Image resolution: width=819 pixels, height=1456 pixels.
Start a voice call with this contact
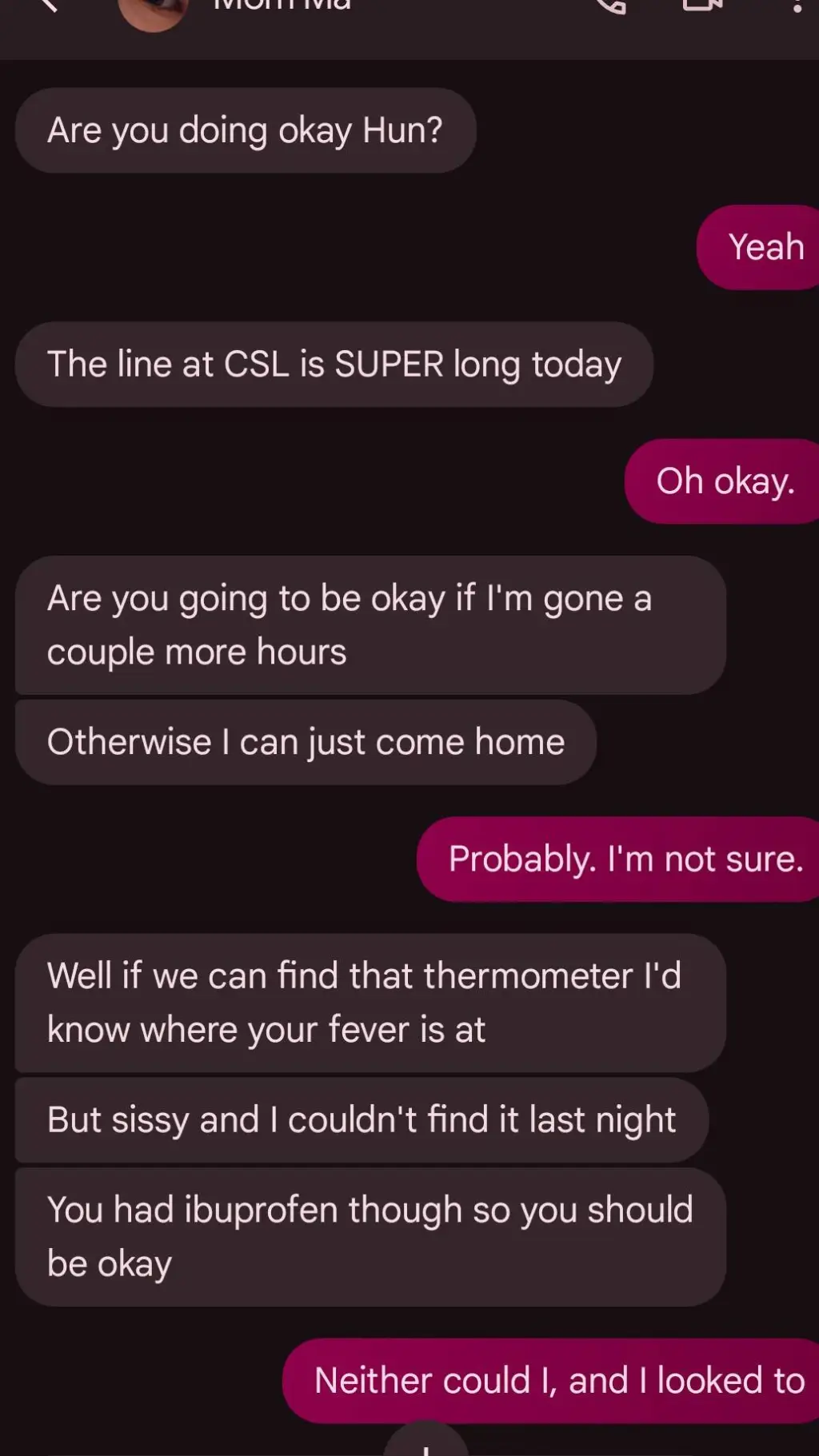pos(611,5)
